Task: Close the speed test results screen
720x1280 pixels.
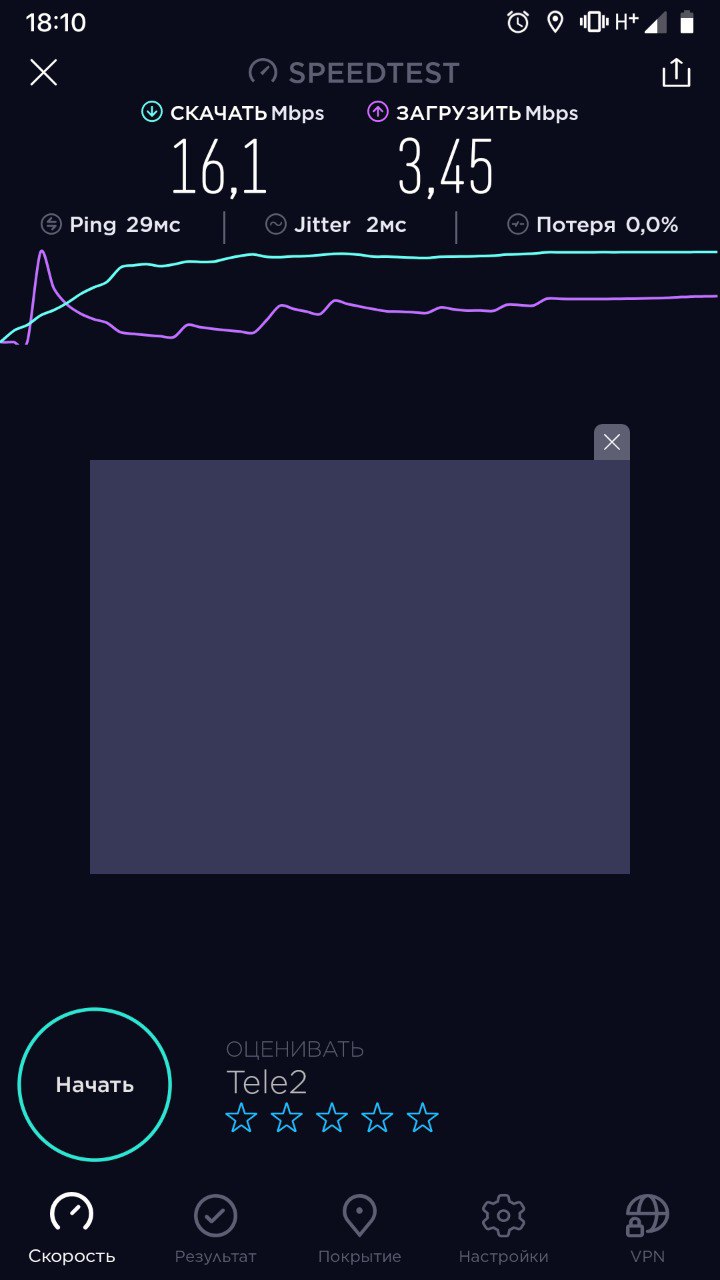Action: (44, 72)
